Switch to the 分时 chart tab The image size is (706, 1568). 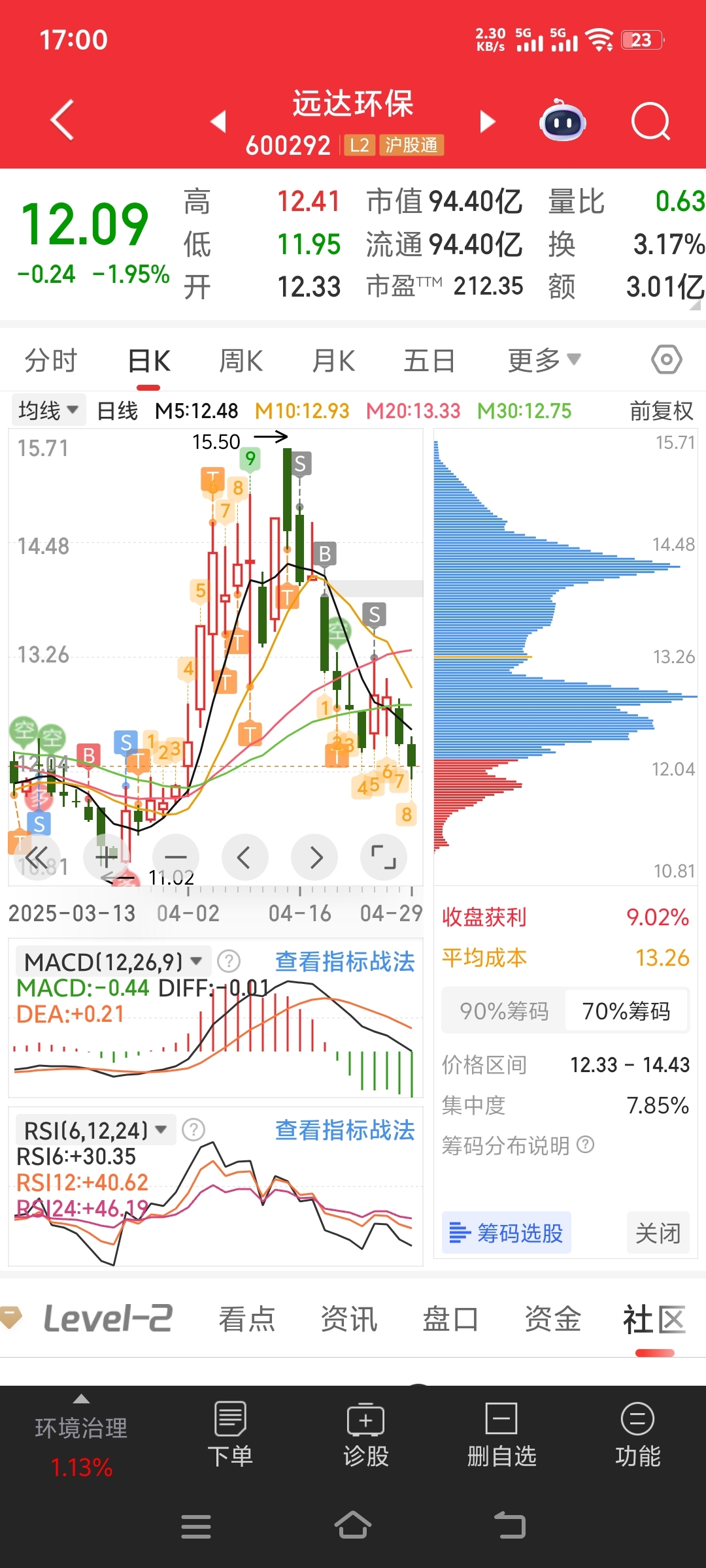pyautogui.click(x=51, y=361)
